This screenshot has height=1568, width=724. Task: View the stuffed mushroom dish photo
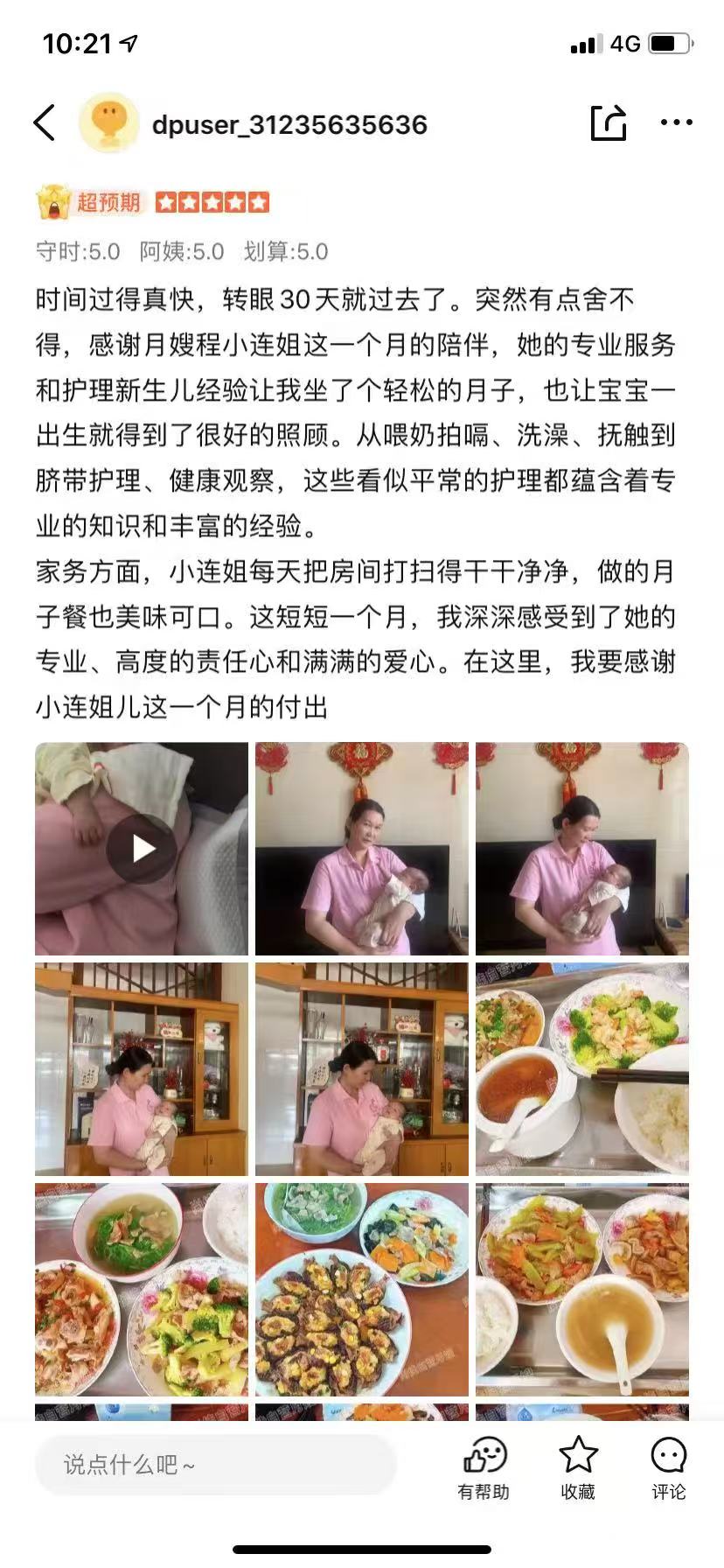coord(362,1289)
